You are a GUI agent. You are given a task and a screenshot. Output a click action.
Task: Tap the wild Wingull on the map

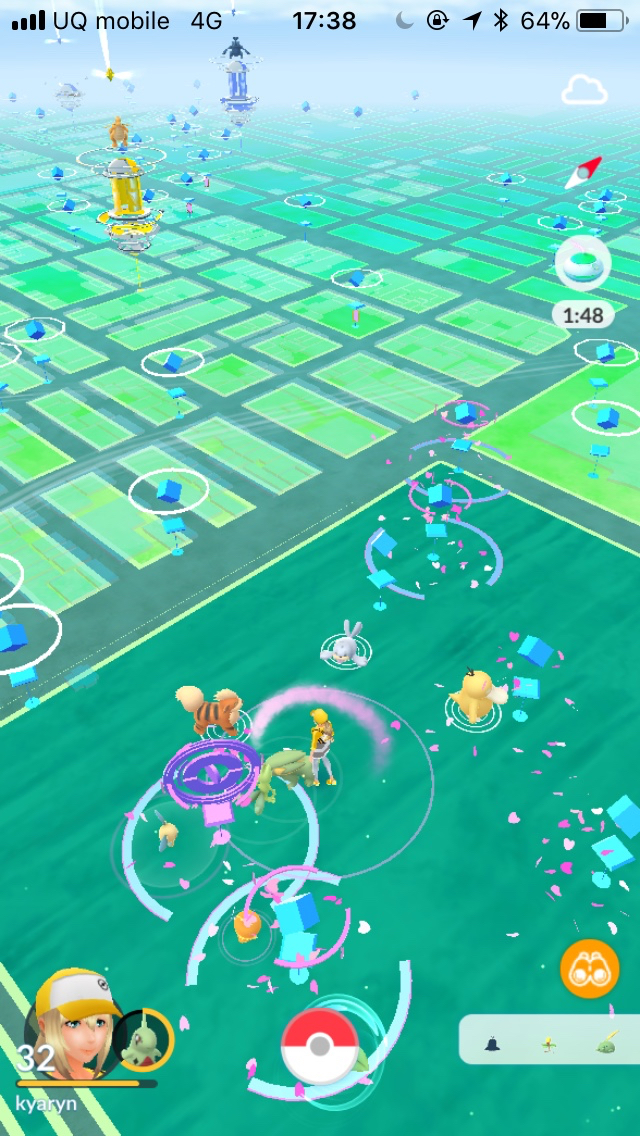pyautogui.click(x=343, y=643)
